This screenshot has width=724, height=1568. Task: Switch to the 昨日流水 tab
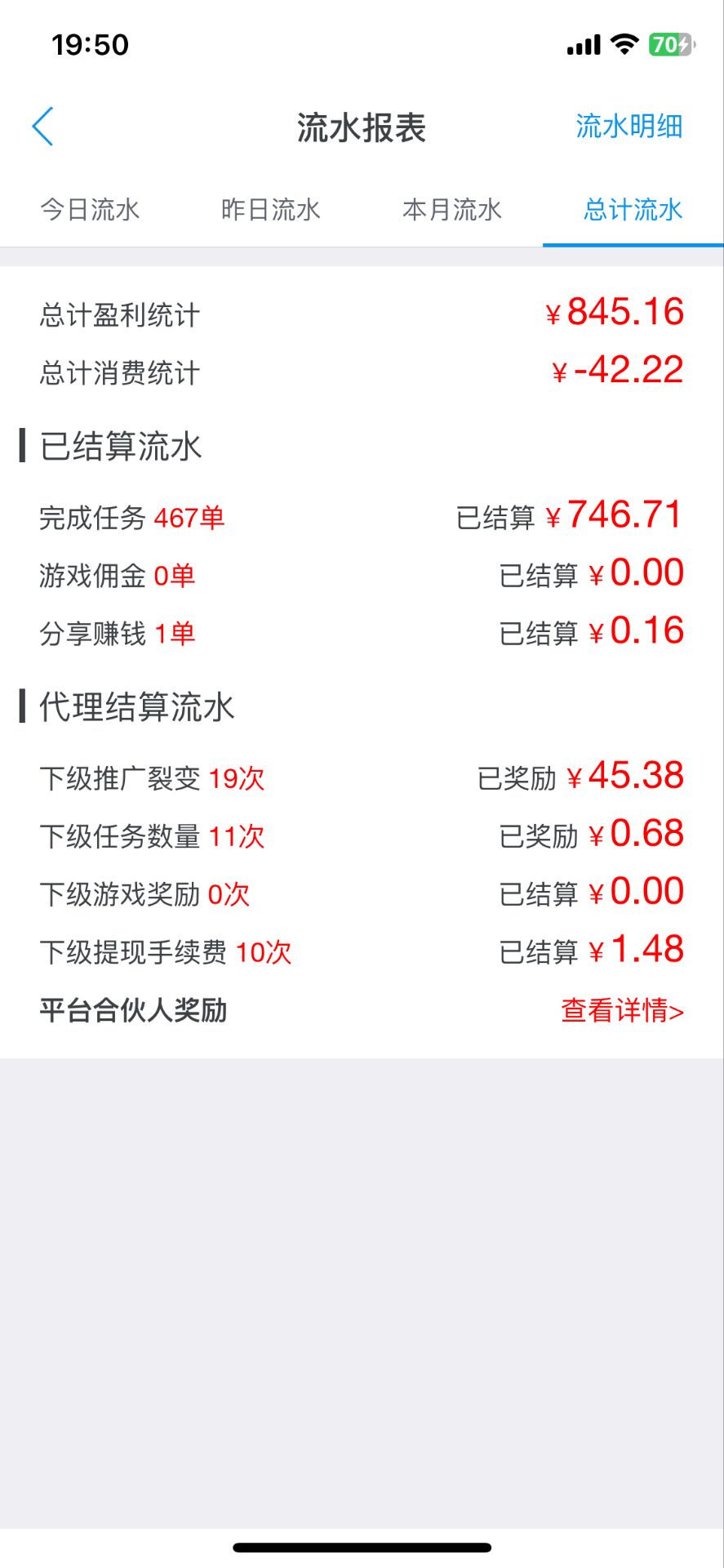[271, 210]
